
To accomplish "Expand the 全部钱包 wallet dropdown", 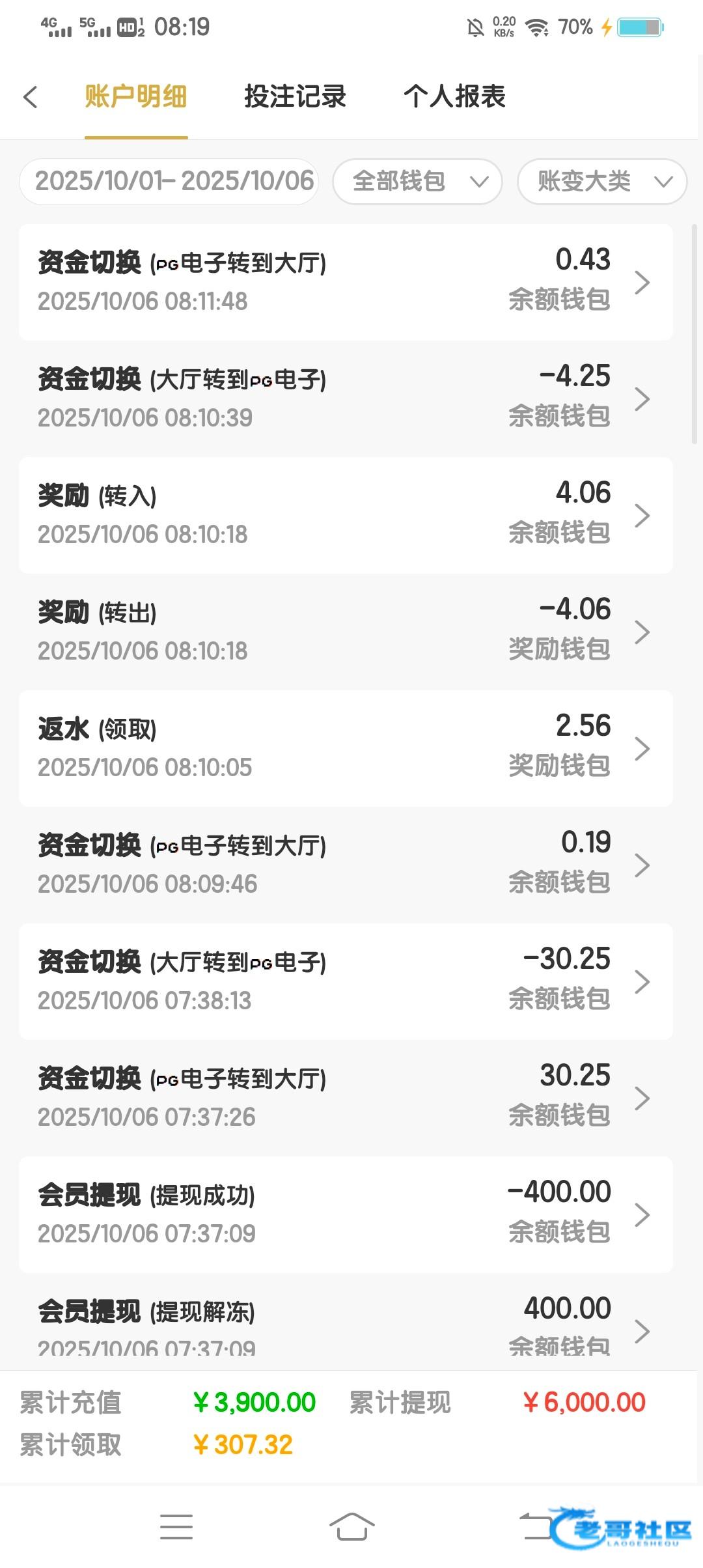I will 417,181.
